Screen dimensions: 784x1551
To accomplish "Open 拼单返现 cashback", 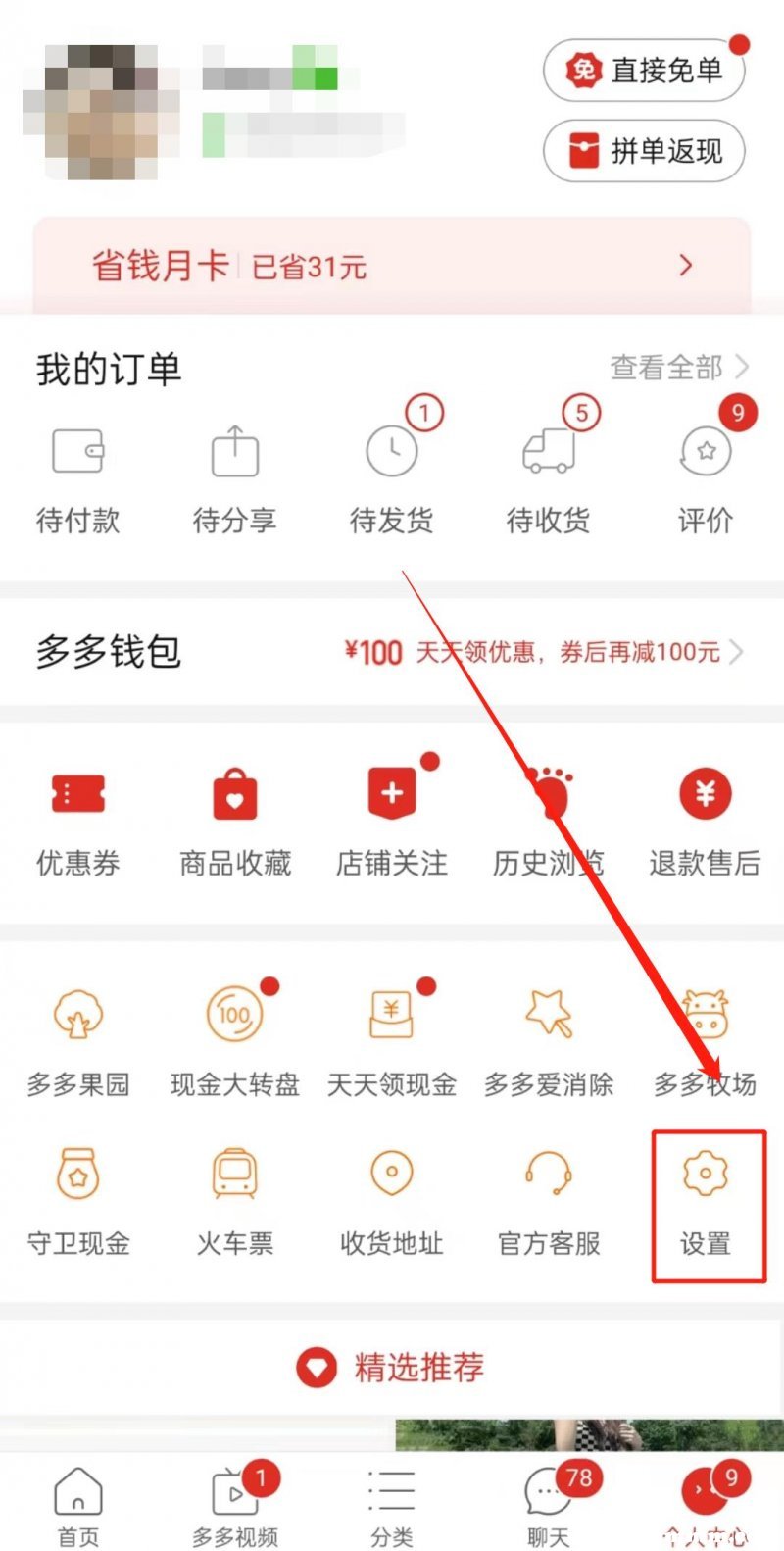I will pyautogui.click(x=644, y=151).
